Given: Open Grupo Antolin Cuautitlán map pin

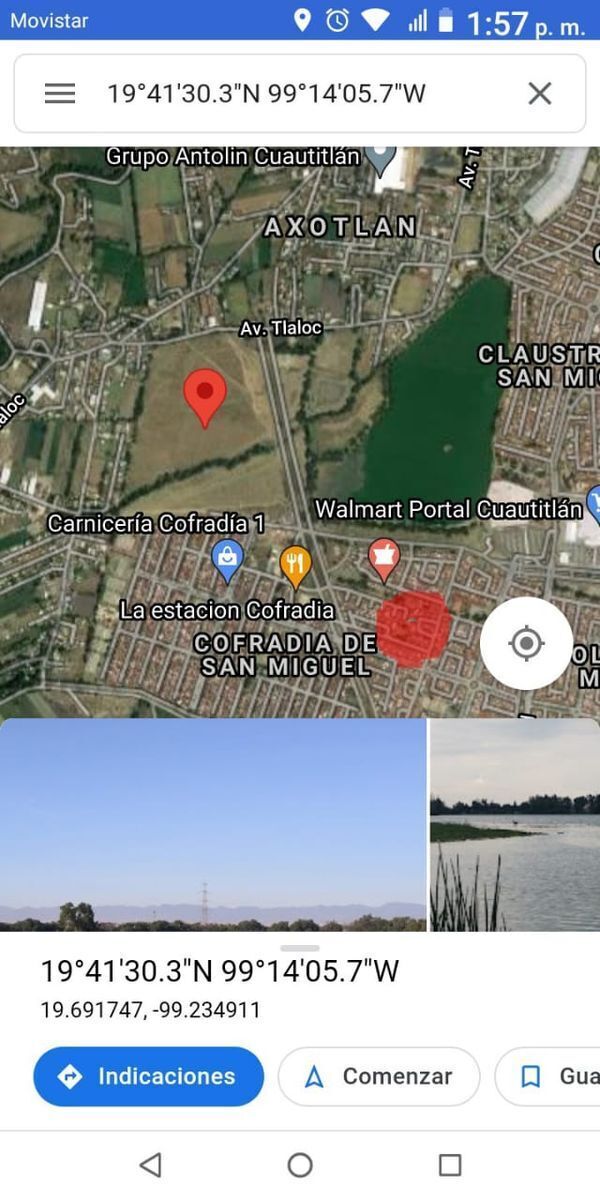Looking at the screenshot, I should pyautogui.click(x=380, y=157).
